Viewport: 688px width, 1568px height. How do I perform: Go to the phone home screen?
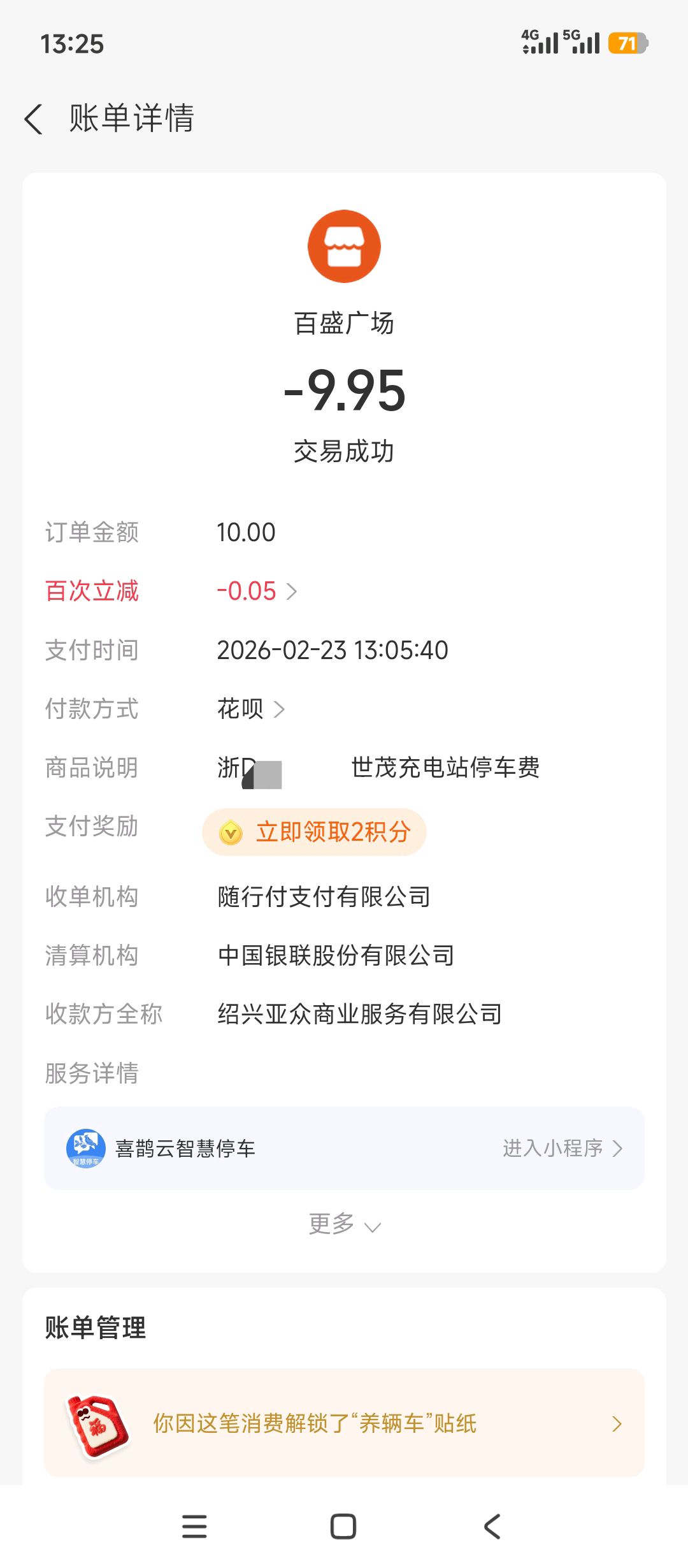[x=343, y=1527]
